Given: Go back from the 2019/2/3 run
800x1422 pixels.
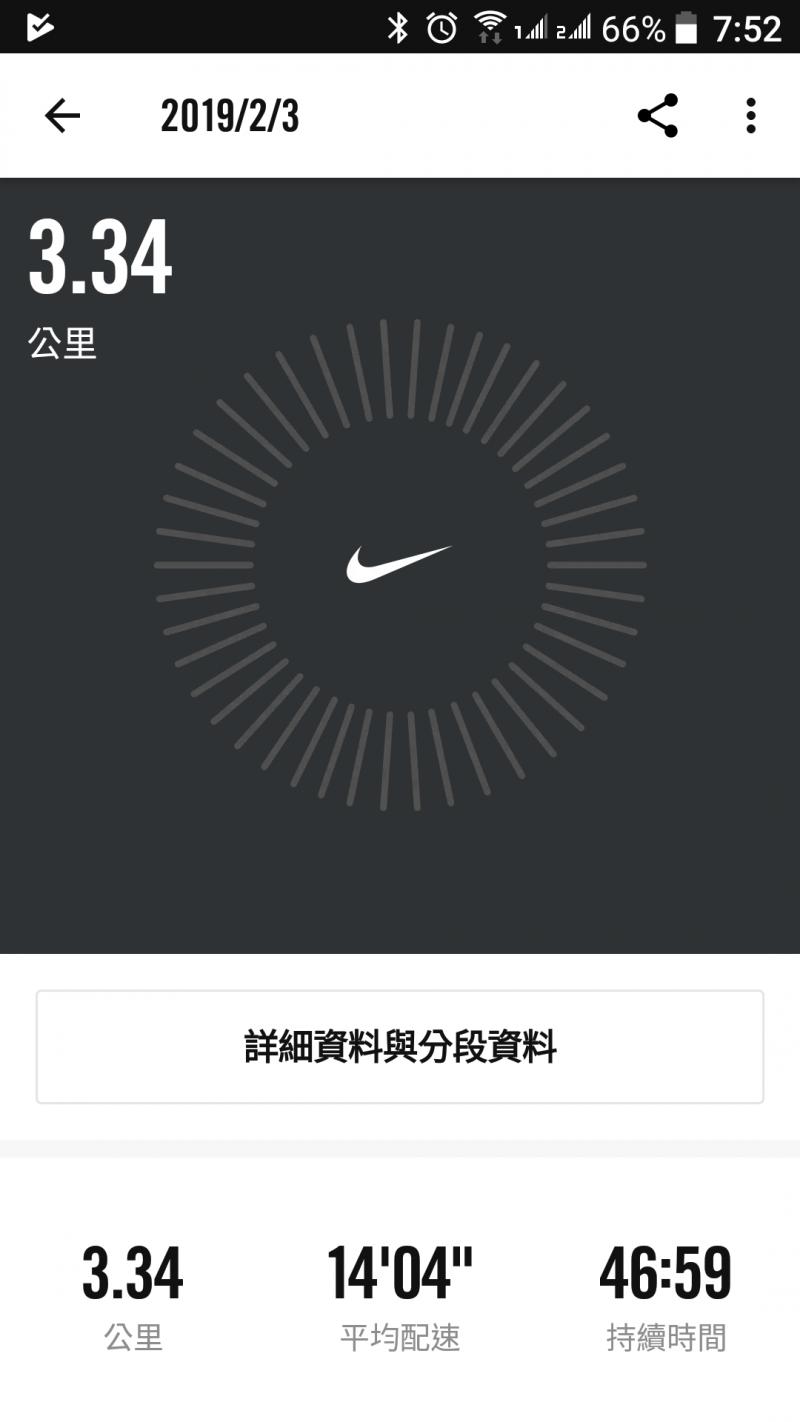Looking at the screenshot, I should click(x=62, y=117).
